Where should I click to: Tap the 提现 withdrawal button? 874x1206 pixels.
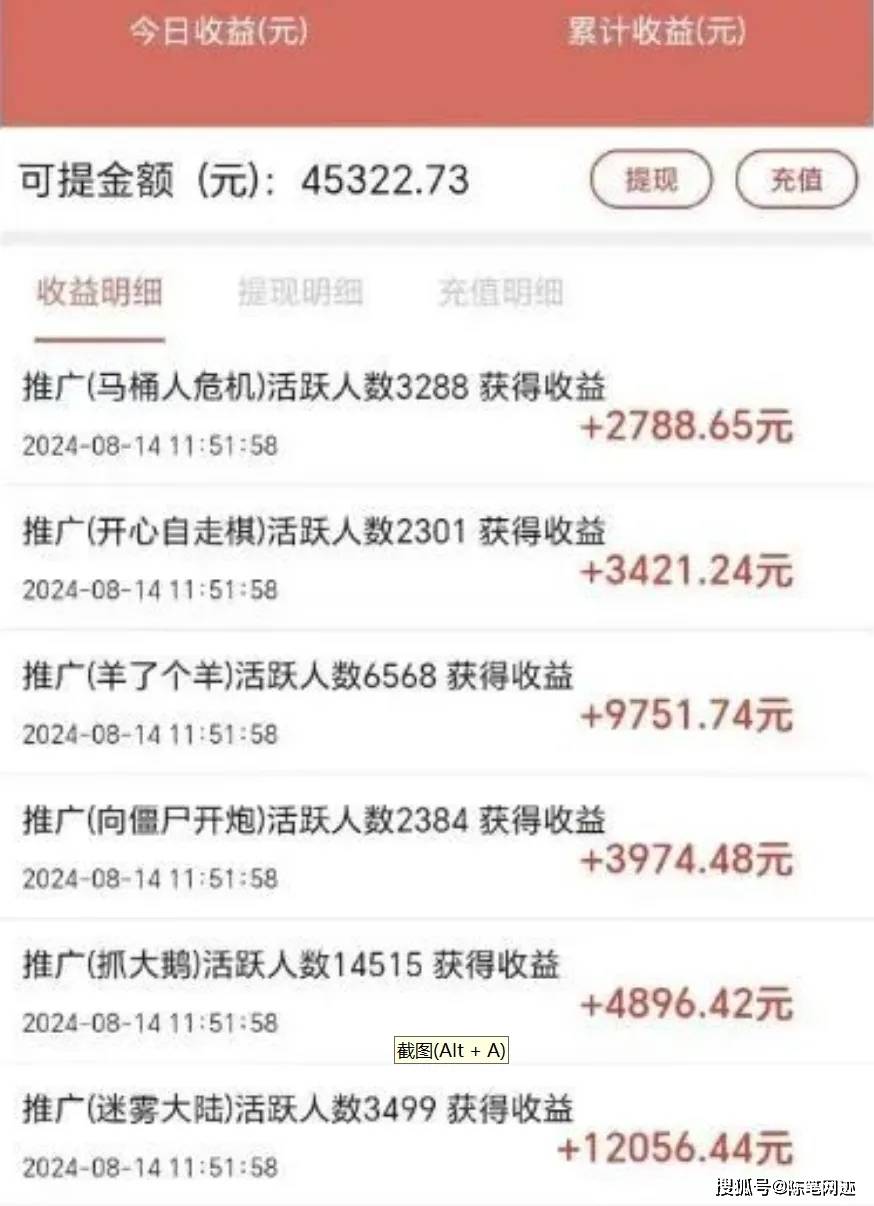(x=651, y=180)
